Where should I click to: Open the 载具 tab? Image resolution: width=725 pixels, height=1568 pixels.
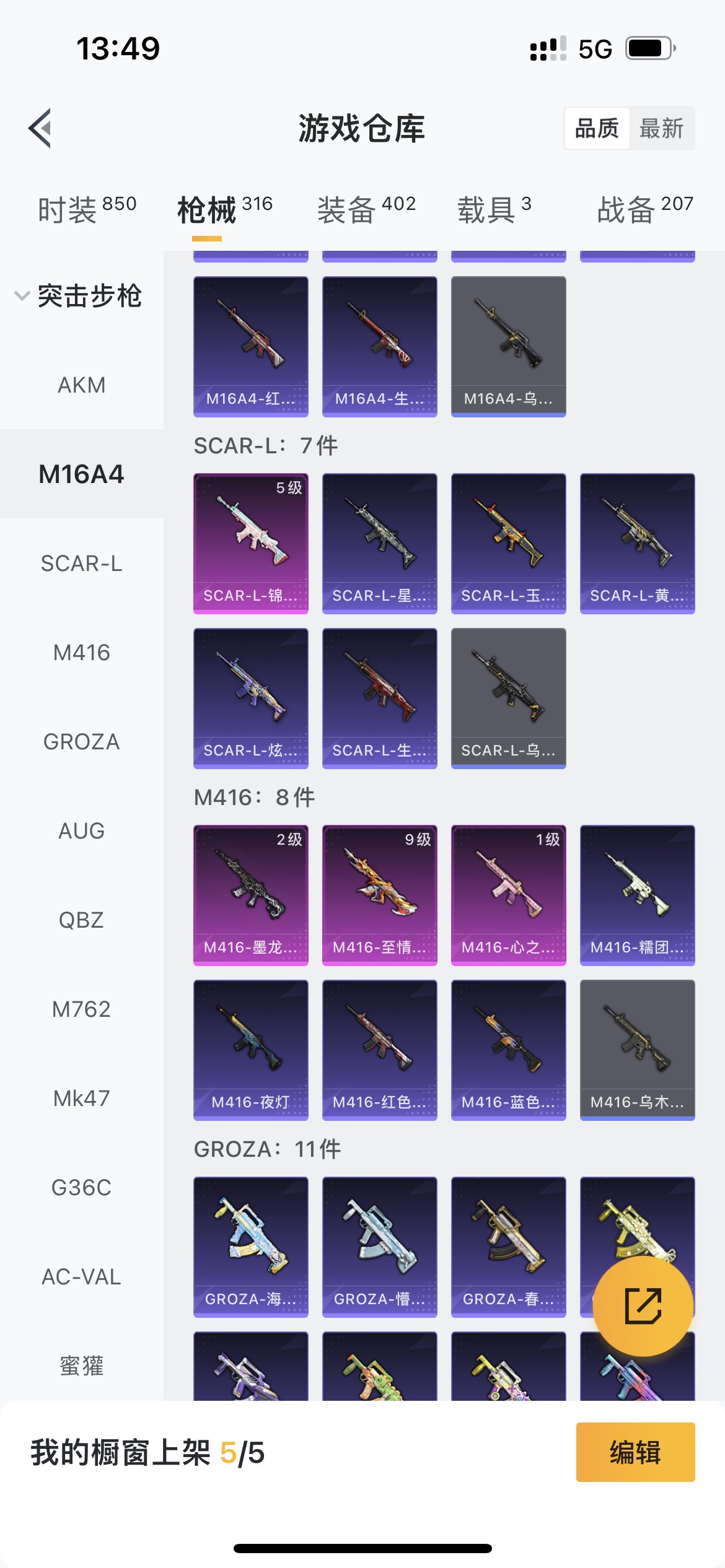[494, 210]
